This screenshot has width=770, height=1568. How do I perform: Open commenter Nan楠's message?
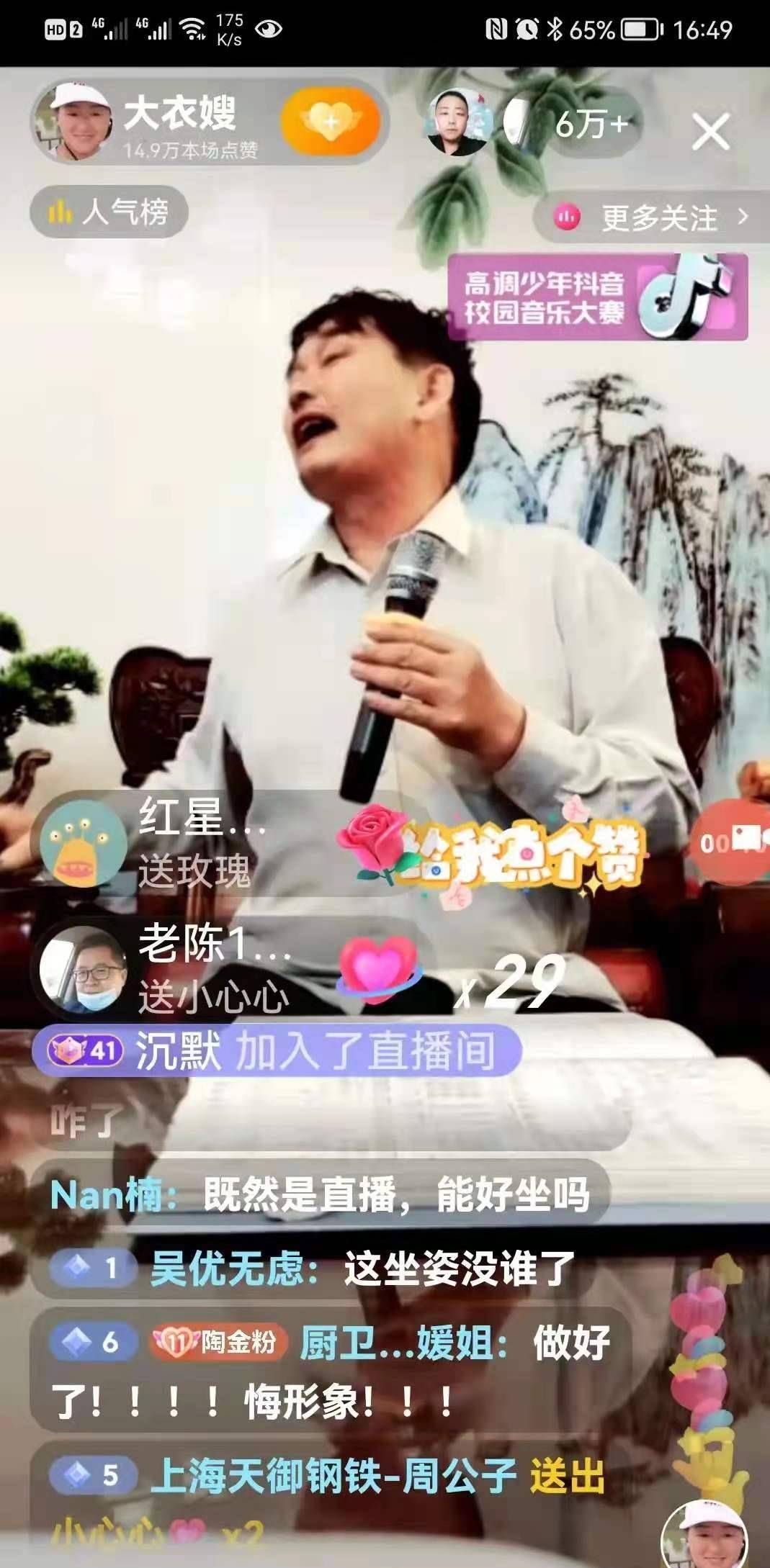coord(320,1196)
